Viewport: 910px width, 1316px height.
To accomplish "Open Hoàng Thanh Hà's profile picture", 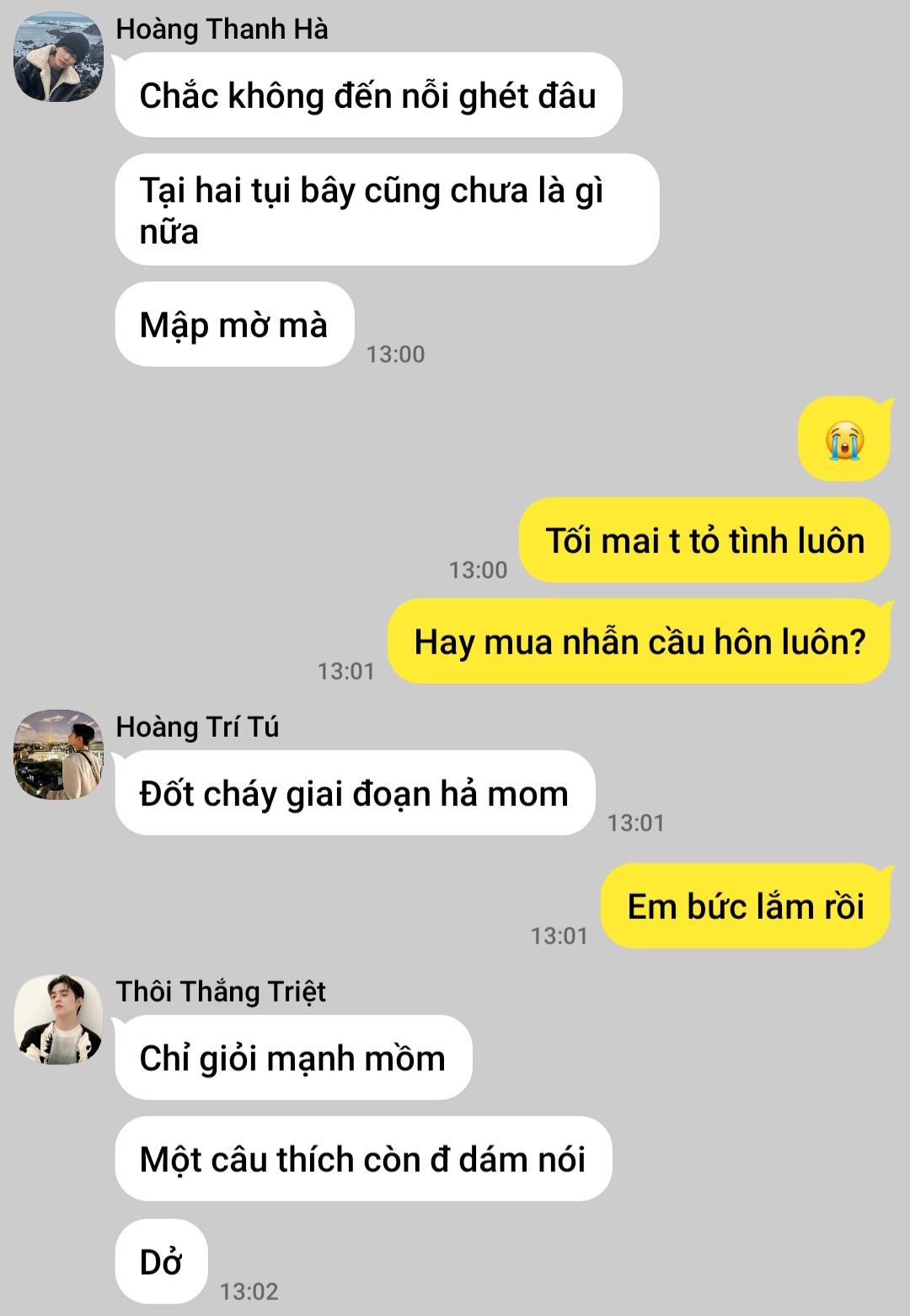I will 58,56.
